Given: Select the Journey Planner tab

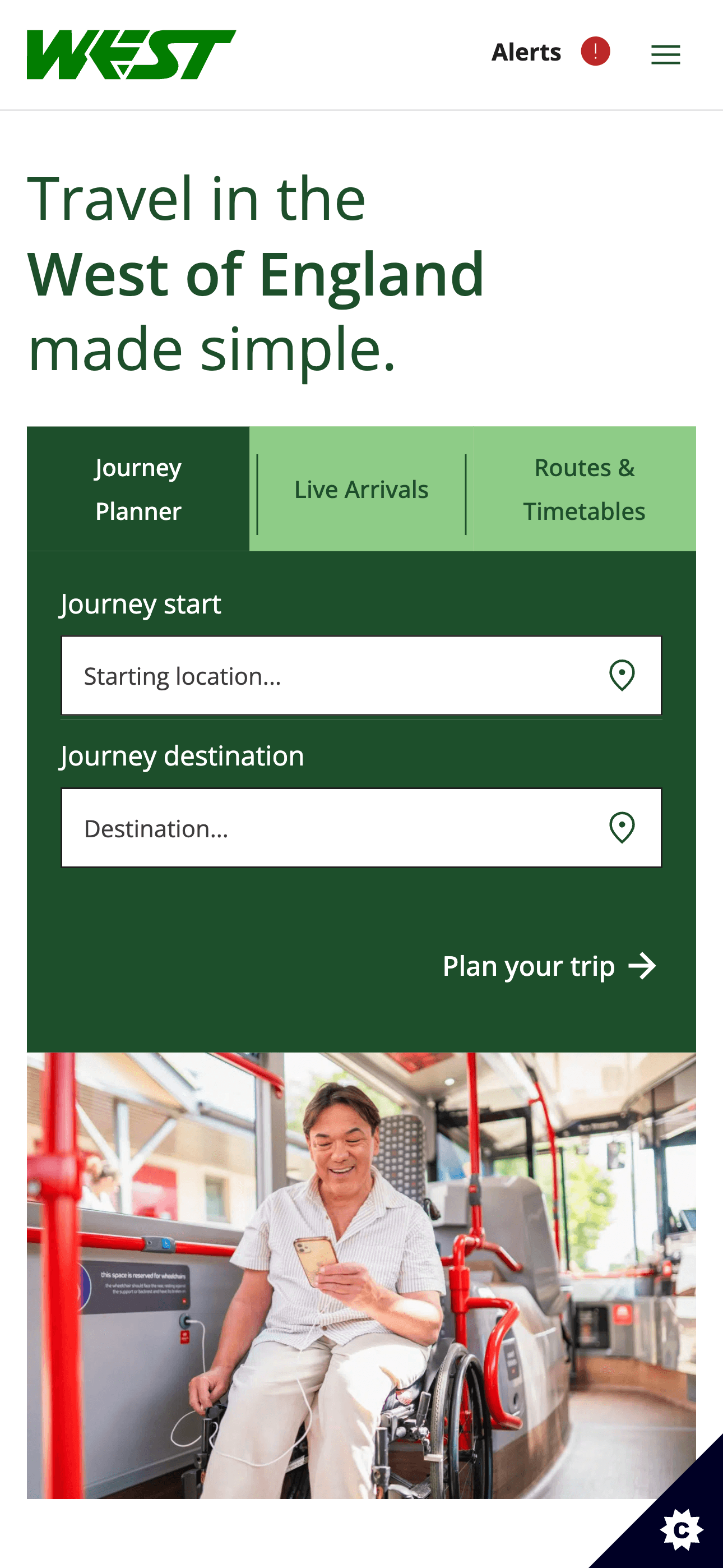Looking at the screenshot, I should click(x=137, y=489).
